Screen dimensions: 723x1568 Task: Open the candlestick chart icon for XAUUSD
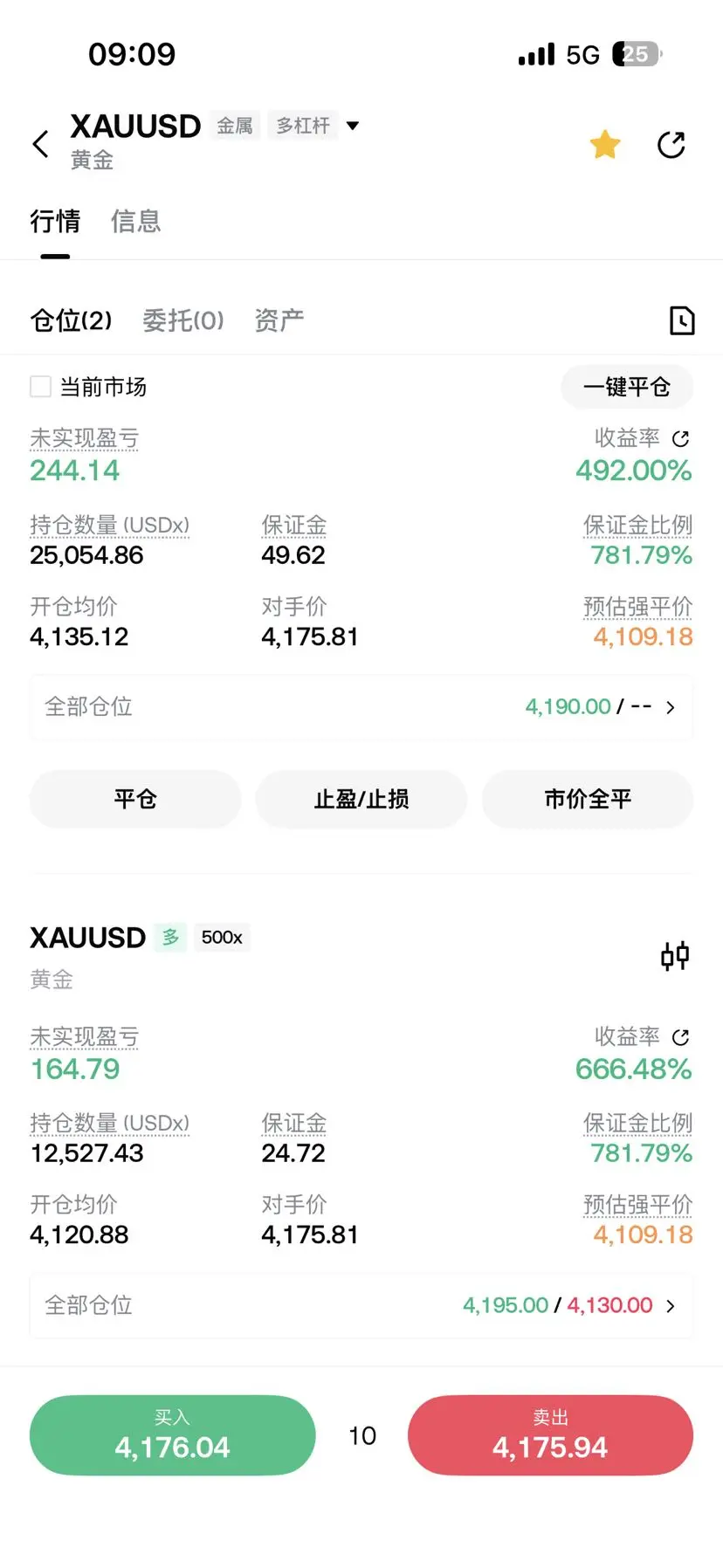[675, 956]
